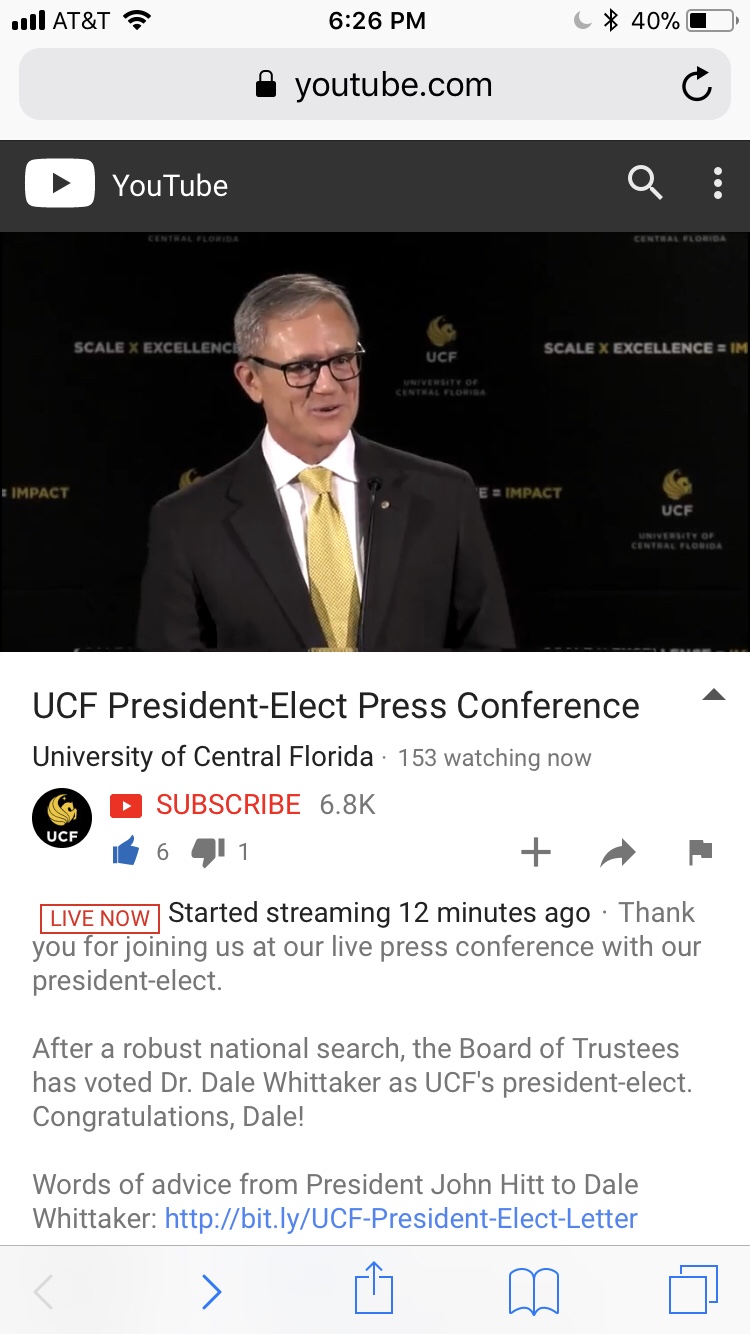The image size is (750, 1334).
Task: Tap the live video player
Action: pos(375,442)
